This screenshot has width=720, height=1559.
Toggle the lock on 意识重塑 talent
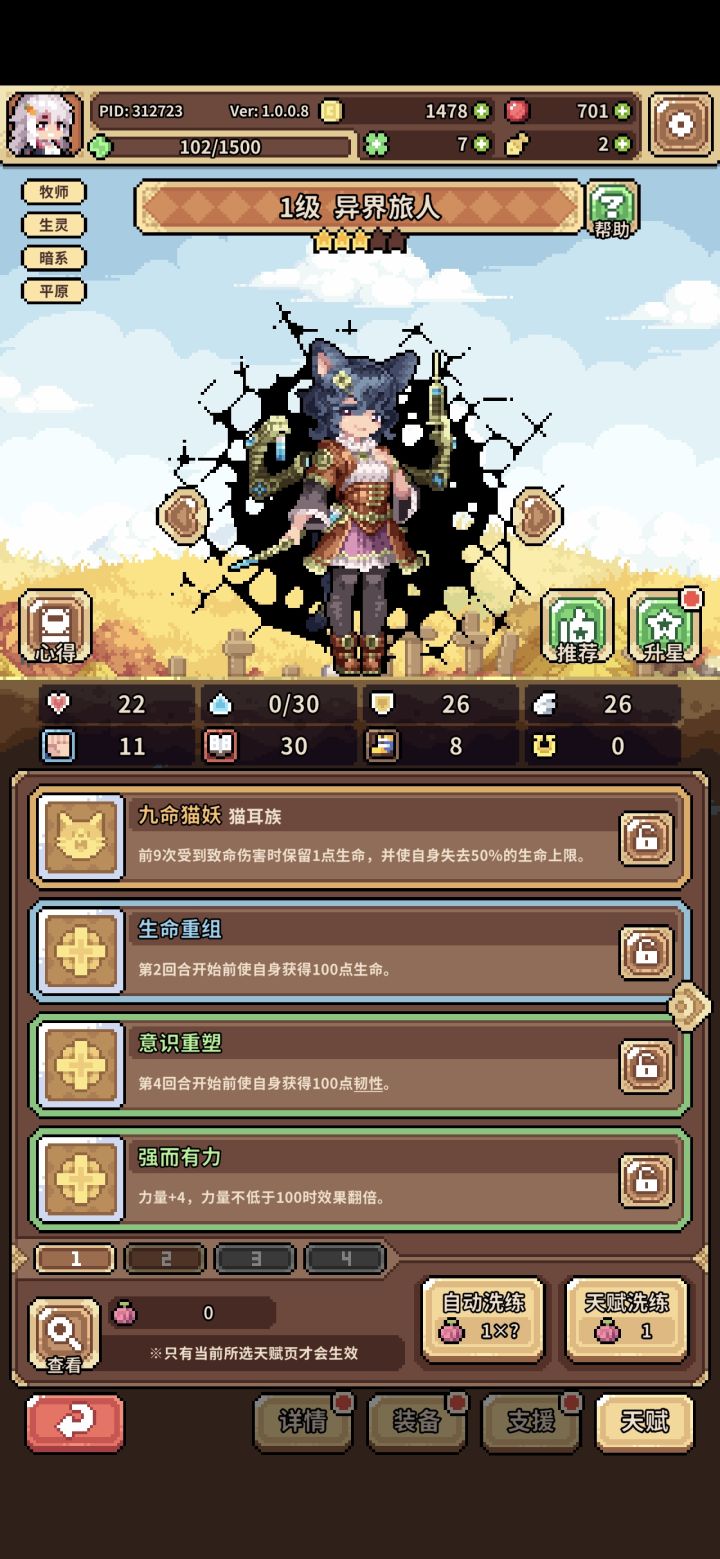click(646, 1066)
